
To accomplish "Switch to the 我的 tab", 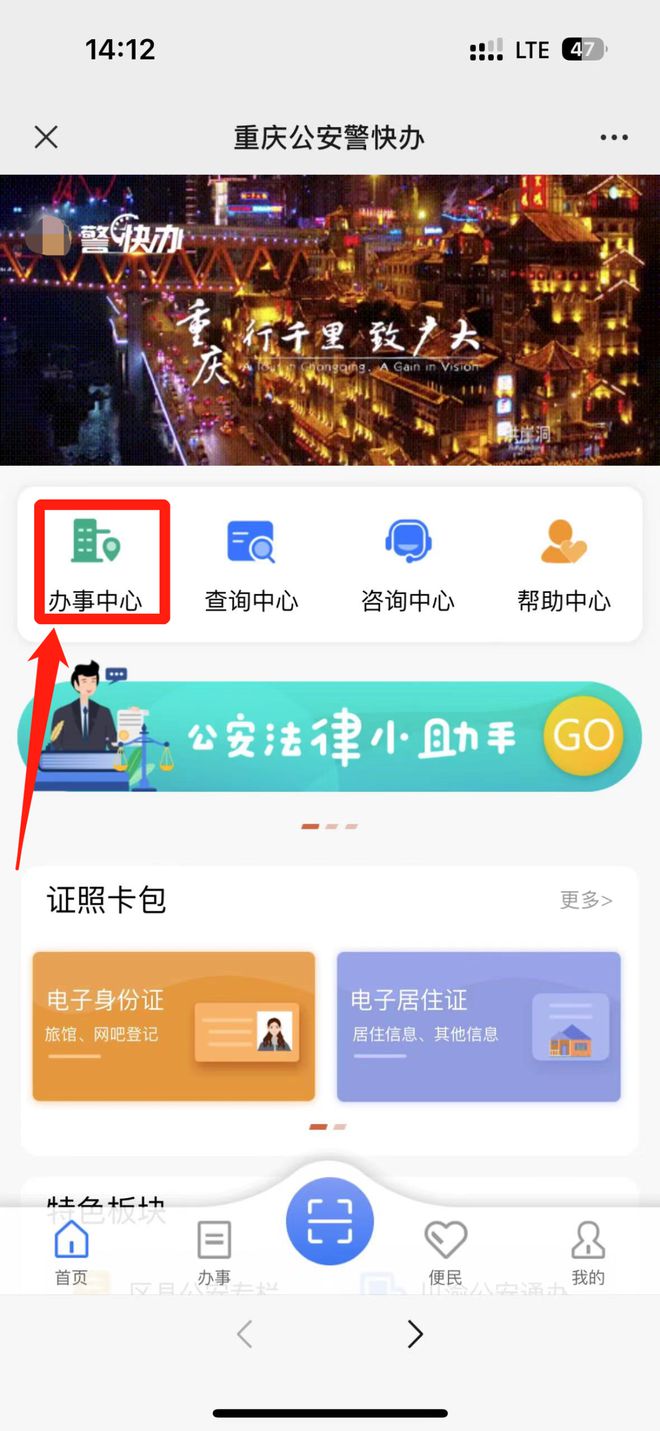I will tap(588, 1252).
